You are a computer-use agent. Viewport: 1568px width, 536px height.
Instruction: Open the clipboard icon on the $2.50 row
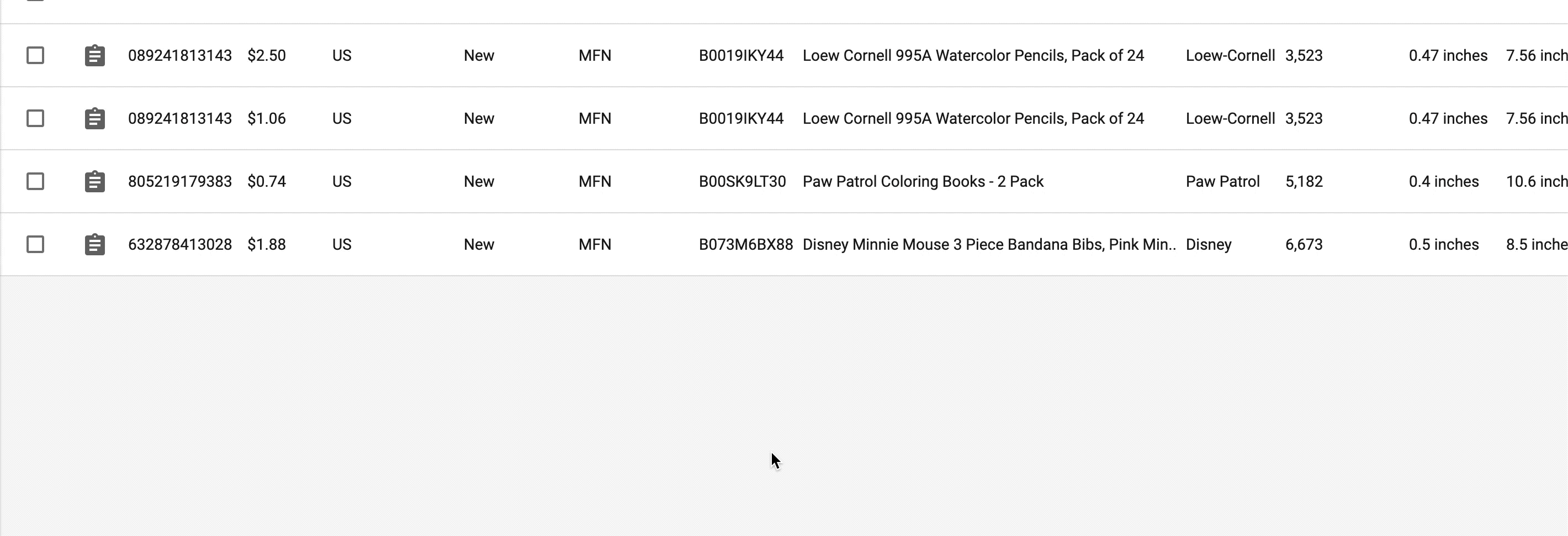(94, 55)
